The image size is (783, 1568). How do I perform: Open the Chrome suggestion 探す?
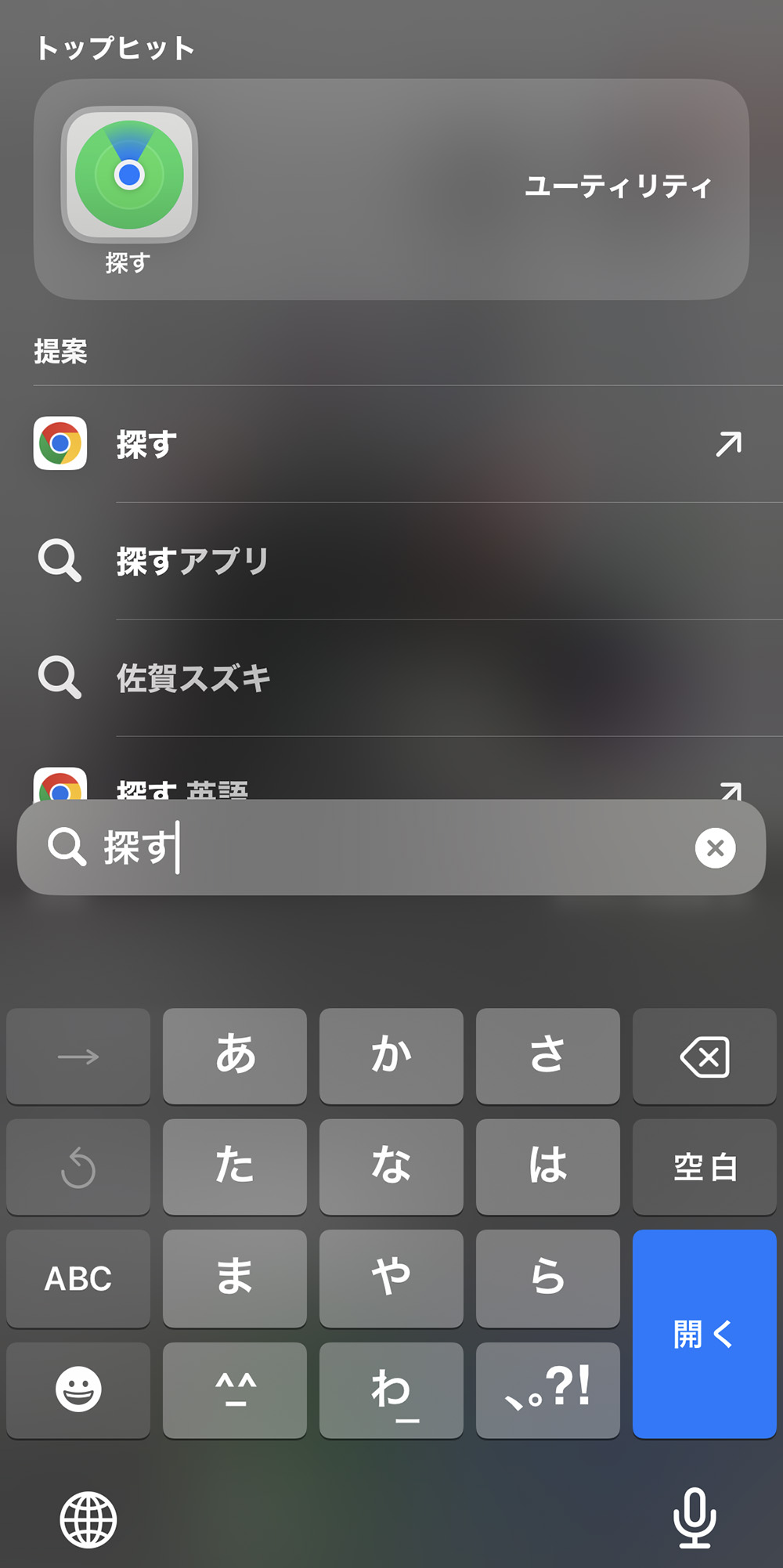(391, 444)
